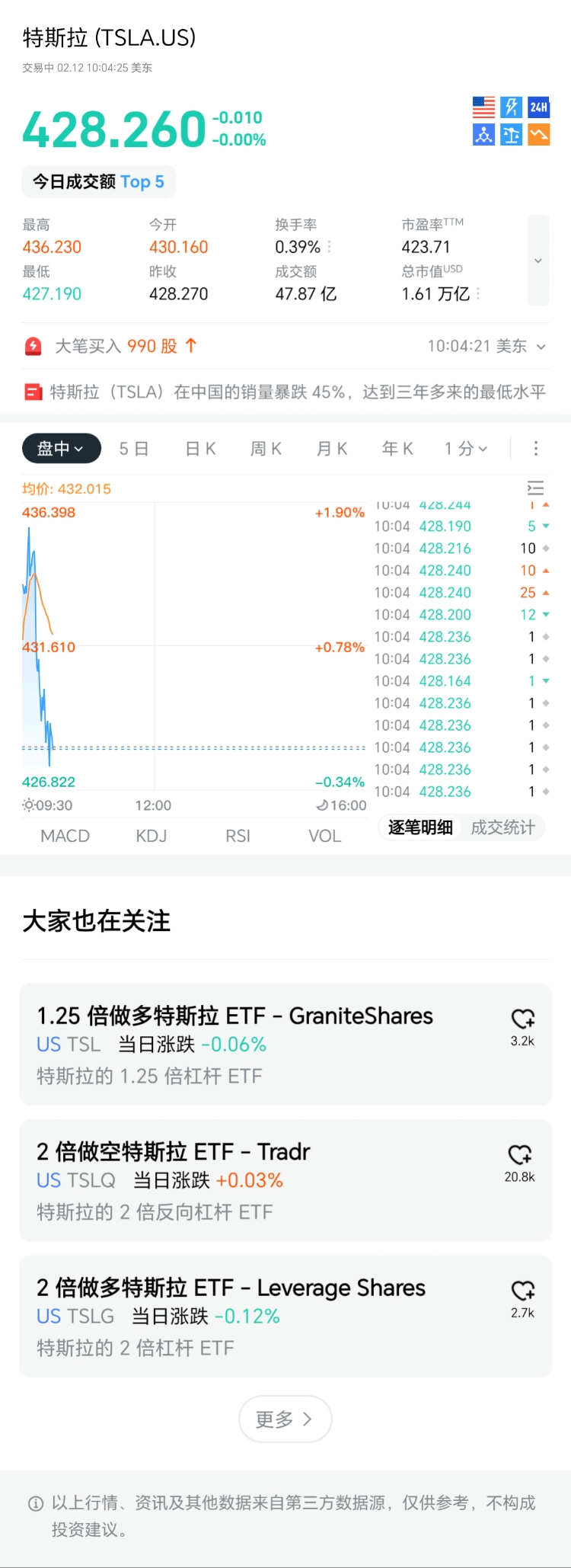Expand the stock metrics panel
The height and width of the screenshot is (1568, 571).
[538, 261]
